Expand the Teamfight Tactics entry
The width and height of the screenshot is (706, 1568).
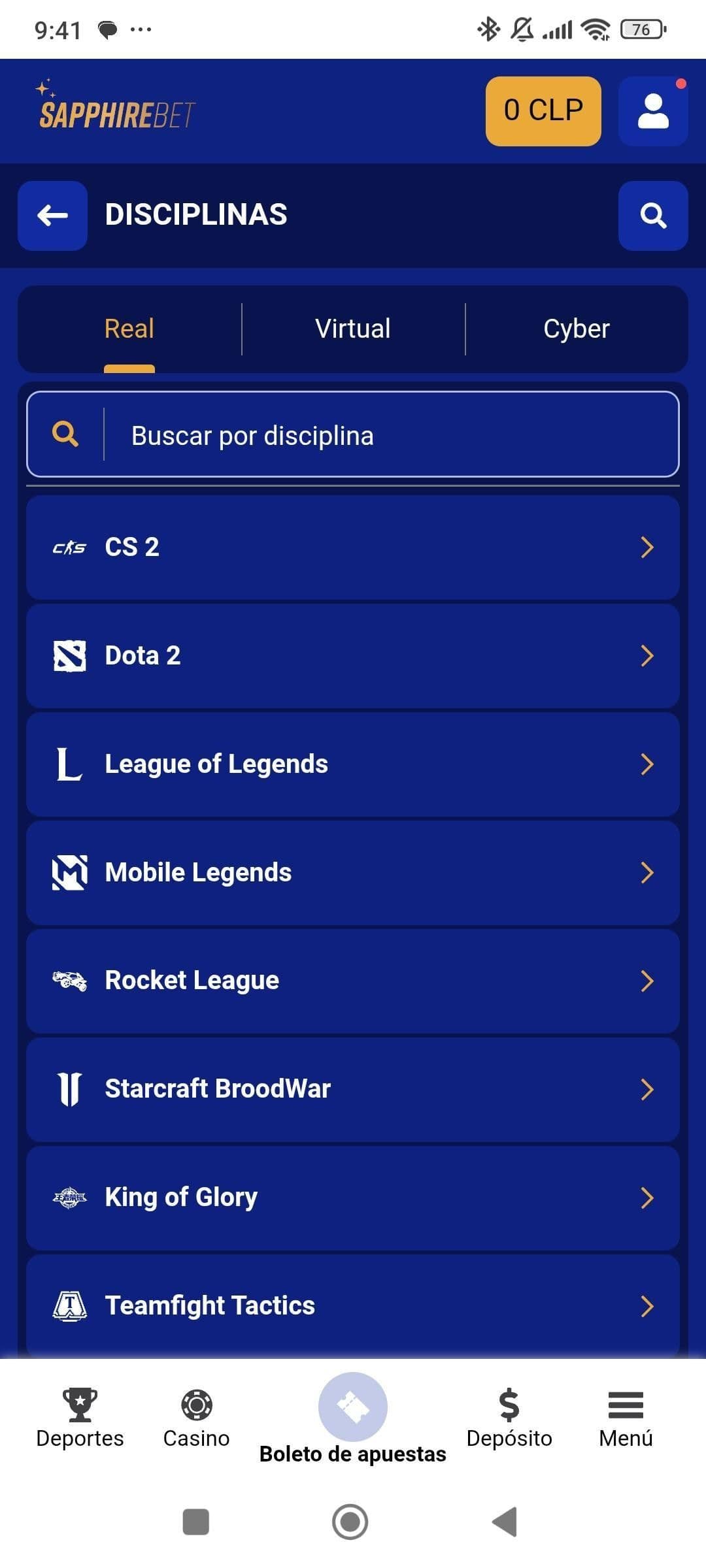(353, 1305)
